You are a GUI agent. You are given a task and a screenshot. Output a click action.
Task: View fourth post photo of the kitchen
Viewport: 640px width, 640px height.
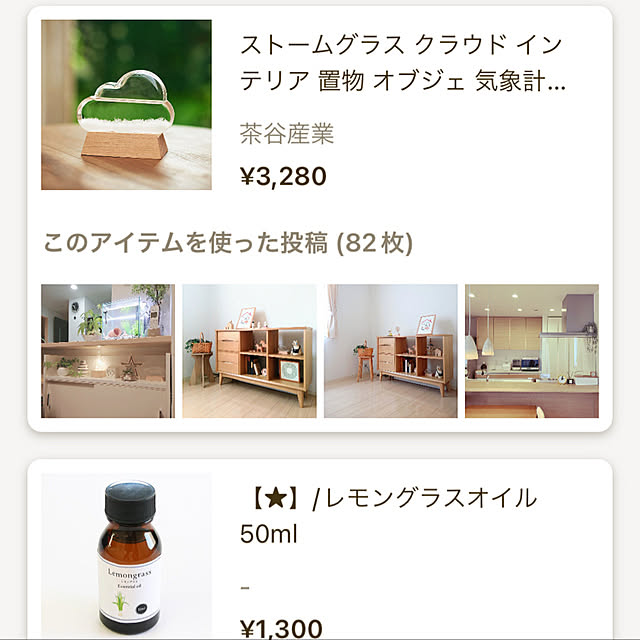[531, 351]
